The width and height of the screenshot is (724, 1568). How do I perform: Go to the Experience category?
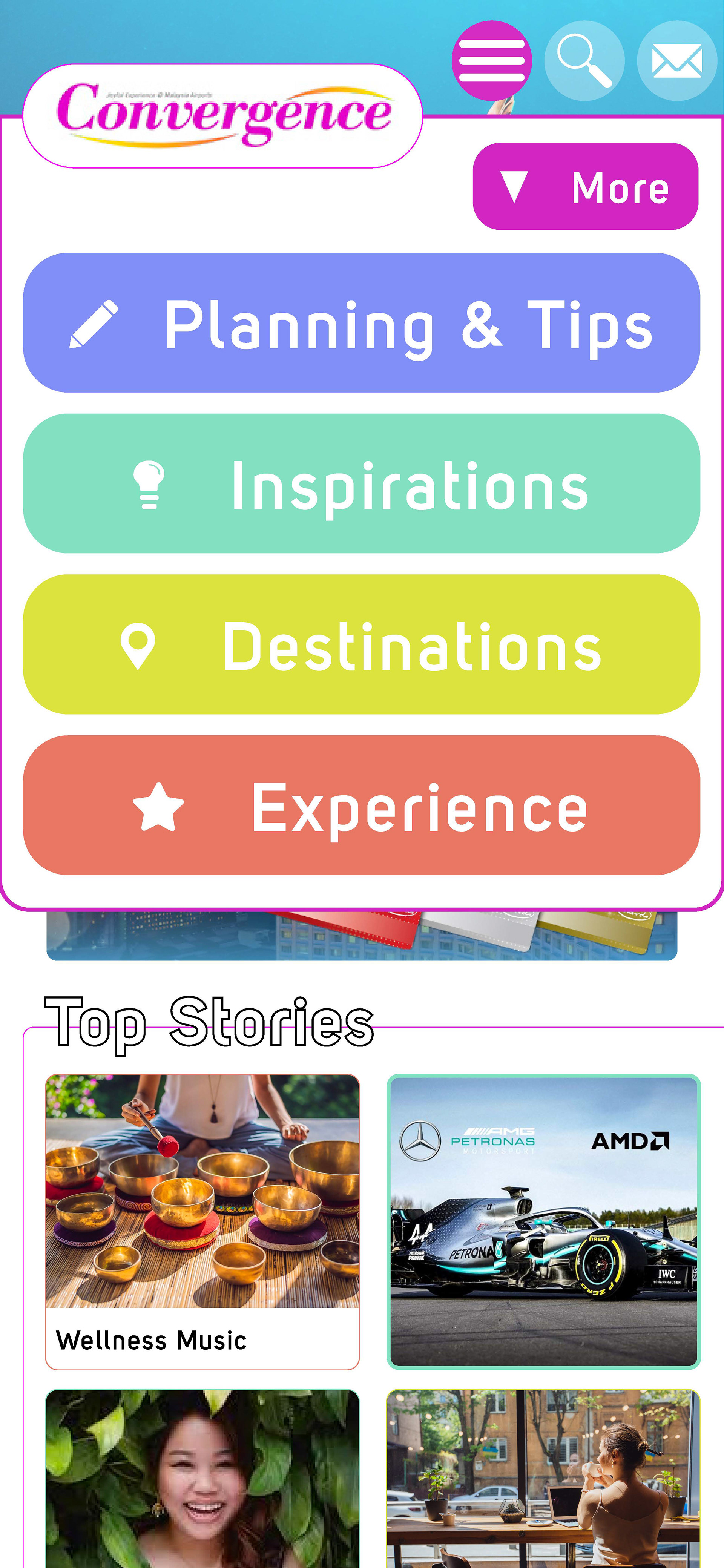point(362,805)
